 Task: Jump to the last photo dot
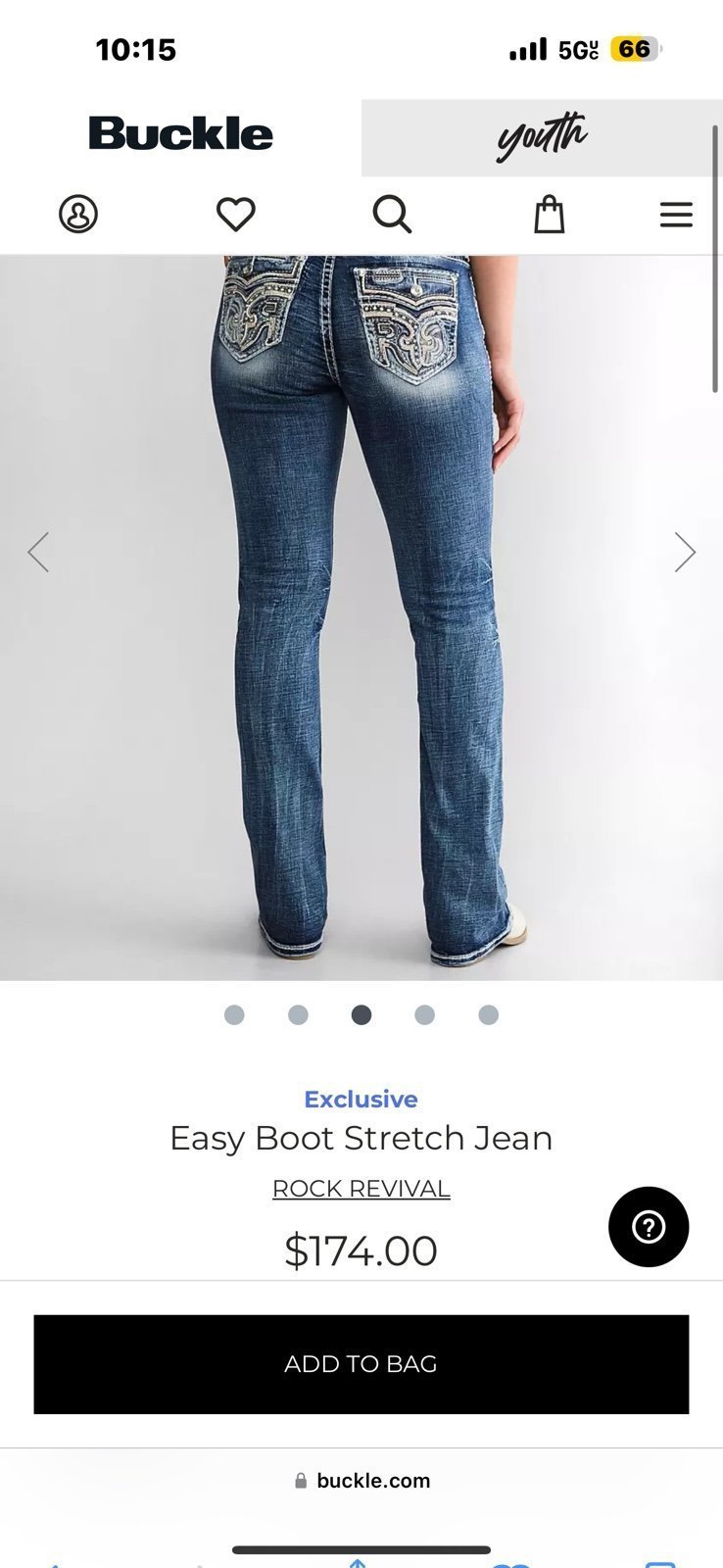[x=488, y=1015]
